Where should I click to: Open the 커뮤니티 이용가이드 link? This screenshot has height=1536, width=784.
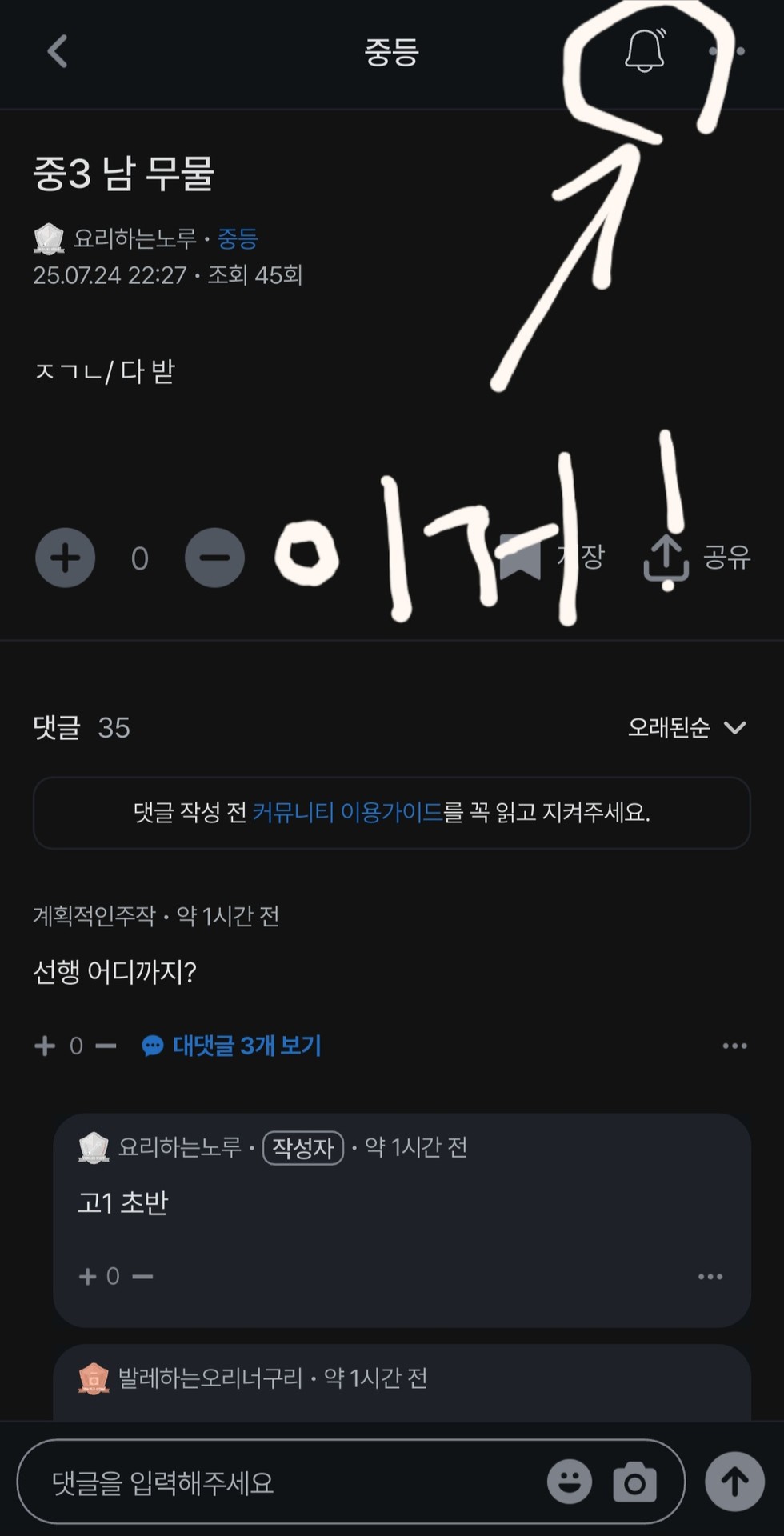coord(347,813)
